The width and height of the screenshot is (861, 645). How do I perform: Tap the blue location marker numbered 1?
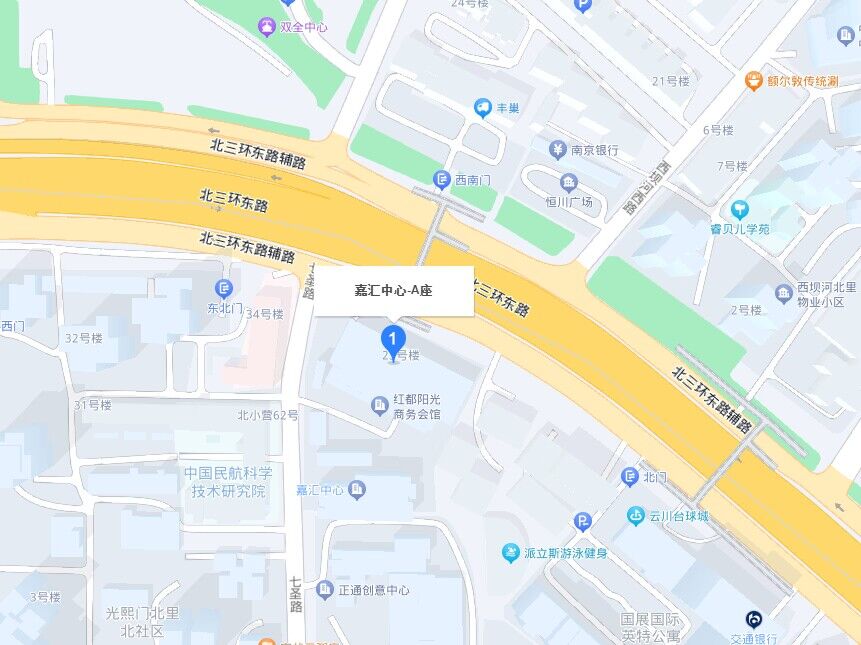coord(394,340)
